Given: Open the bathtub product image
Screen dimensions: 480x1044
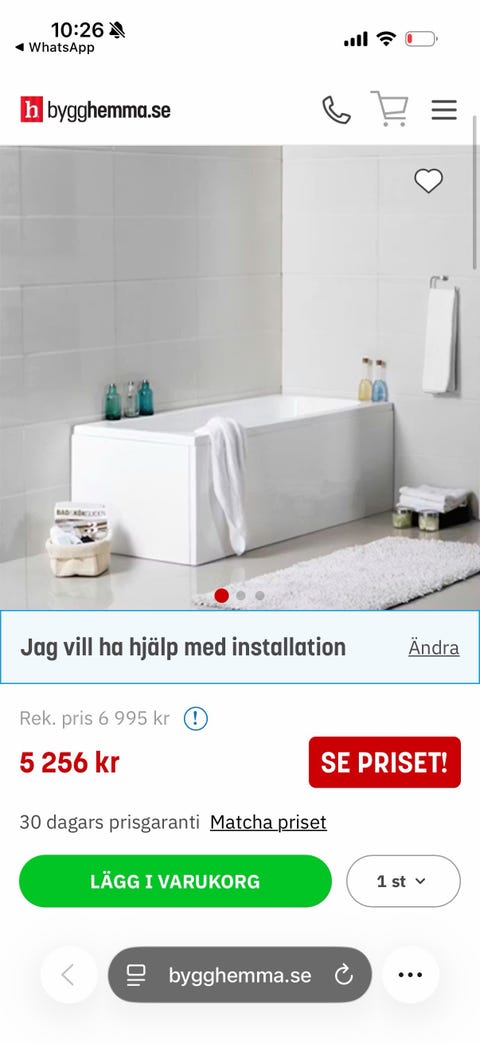Looking at the screenshot, I should [x=240, y=377].
